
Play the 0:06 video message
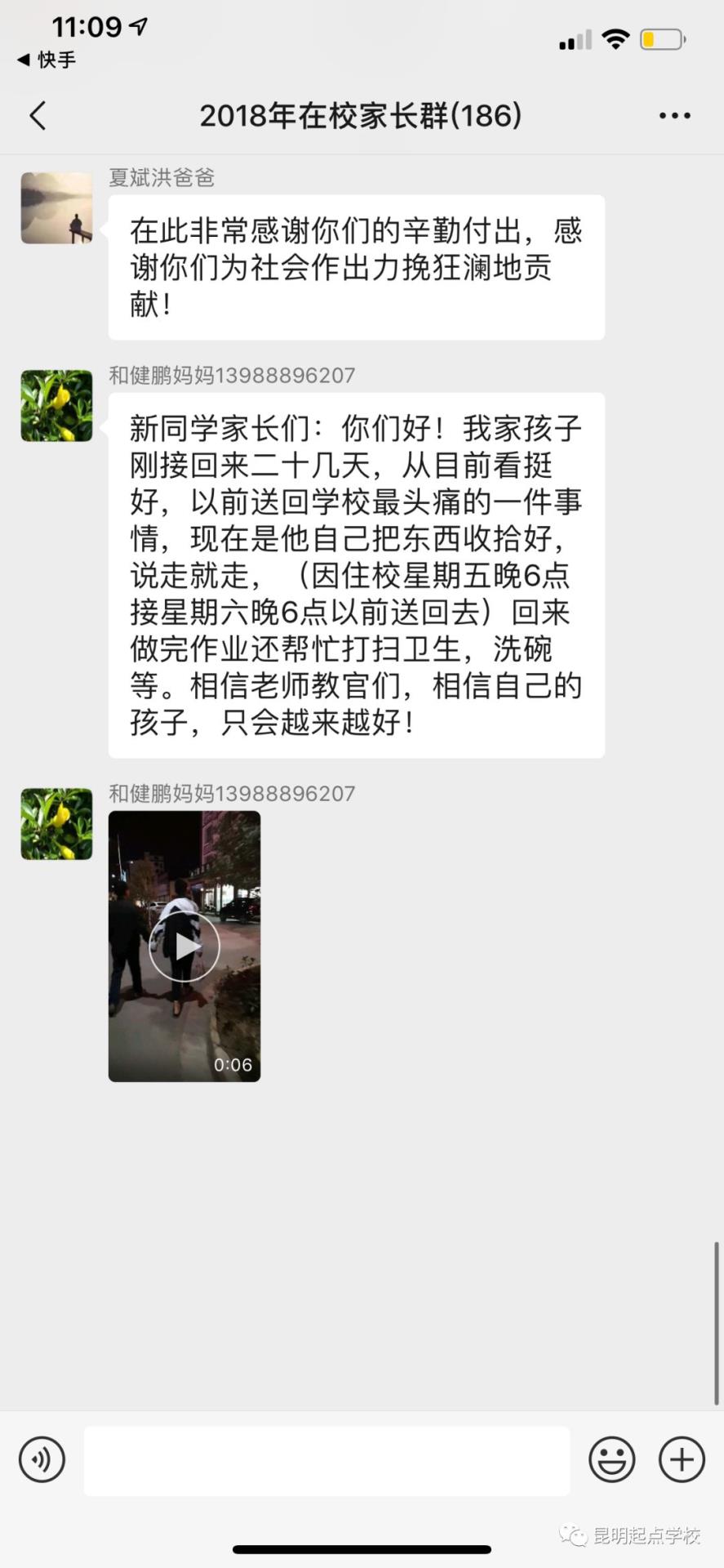(184, 946)
